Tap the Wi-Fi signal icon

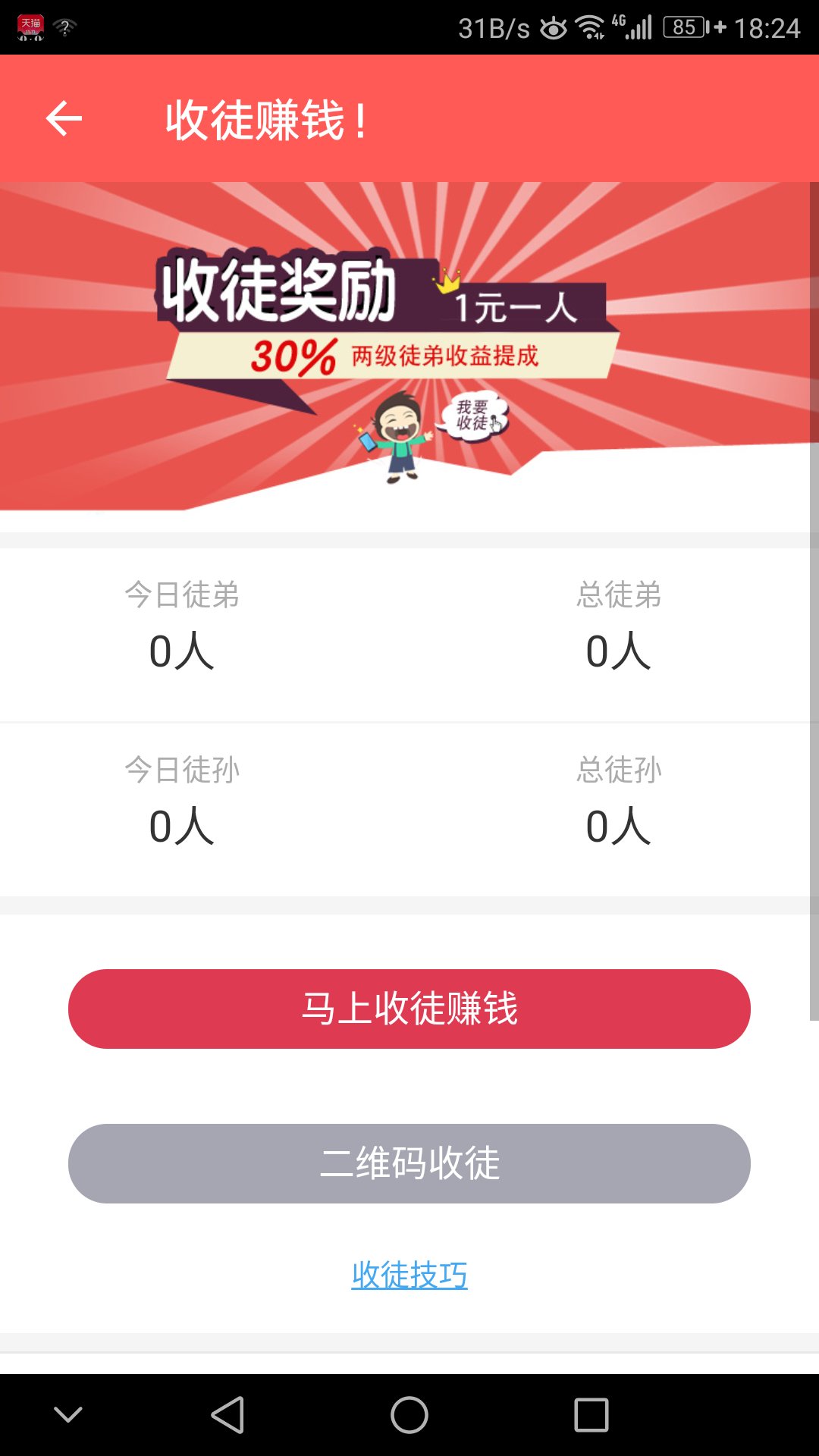click(592, 25)
